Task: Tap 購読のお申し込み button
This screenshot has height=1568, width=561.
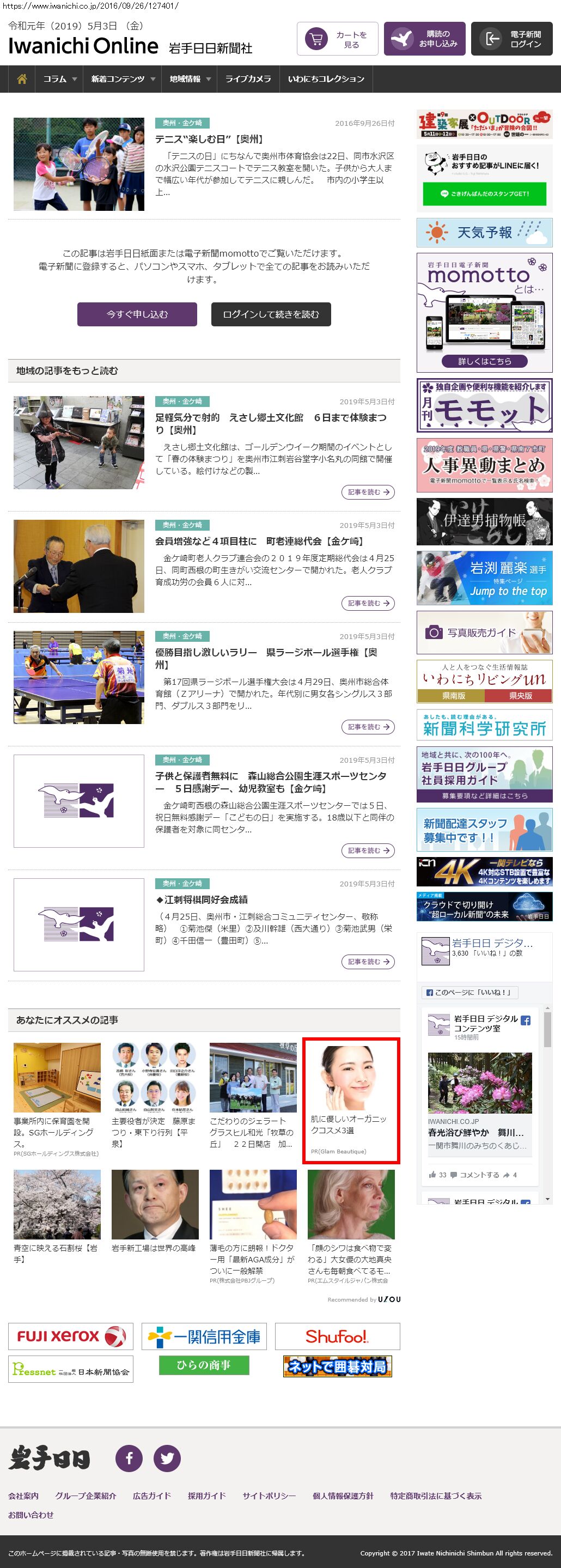Action: click(425, 39)
